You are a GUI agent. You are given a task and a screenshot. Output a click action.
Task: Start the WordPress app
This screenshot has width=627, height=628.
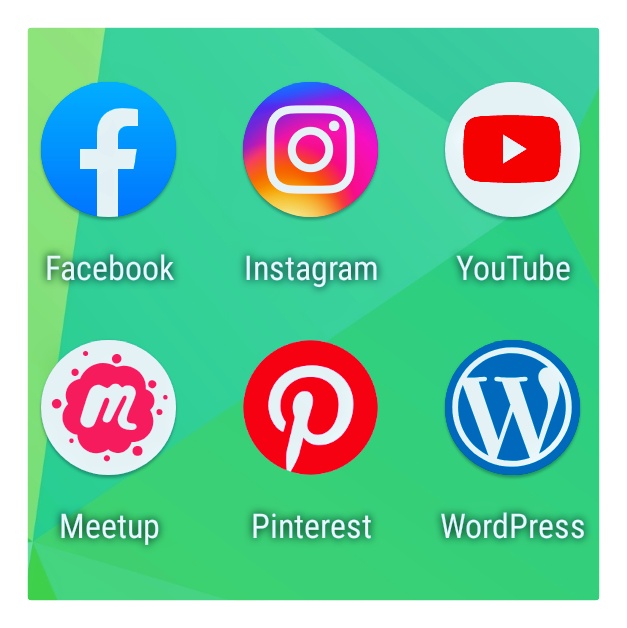click(x=512, y=408)
